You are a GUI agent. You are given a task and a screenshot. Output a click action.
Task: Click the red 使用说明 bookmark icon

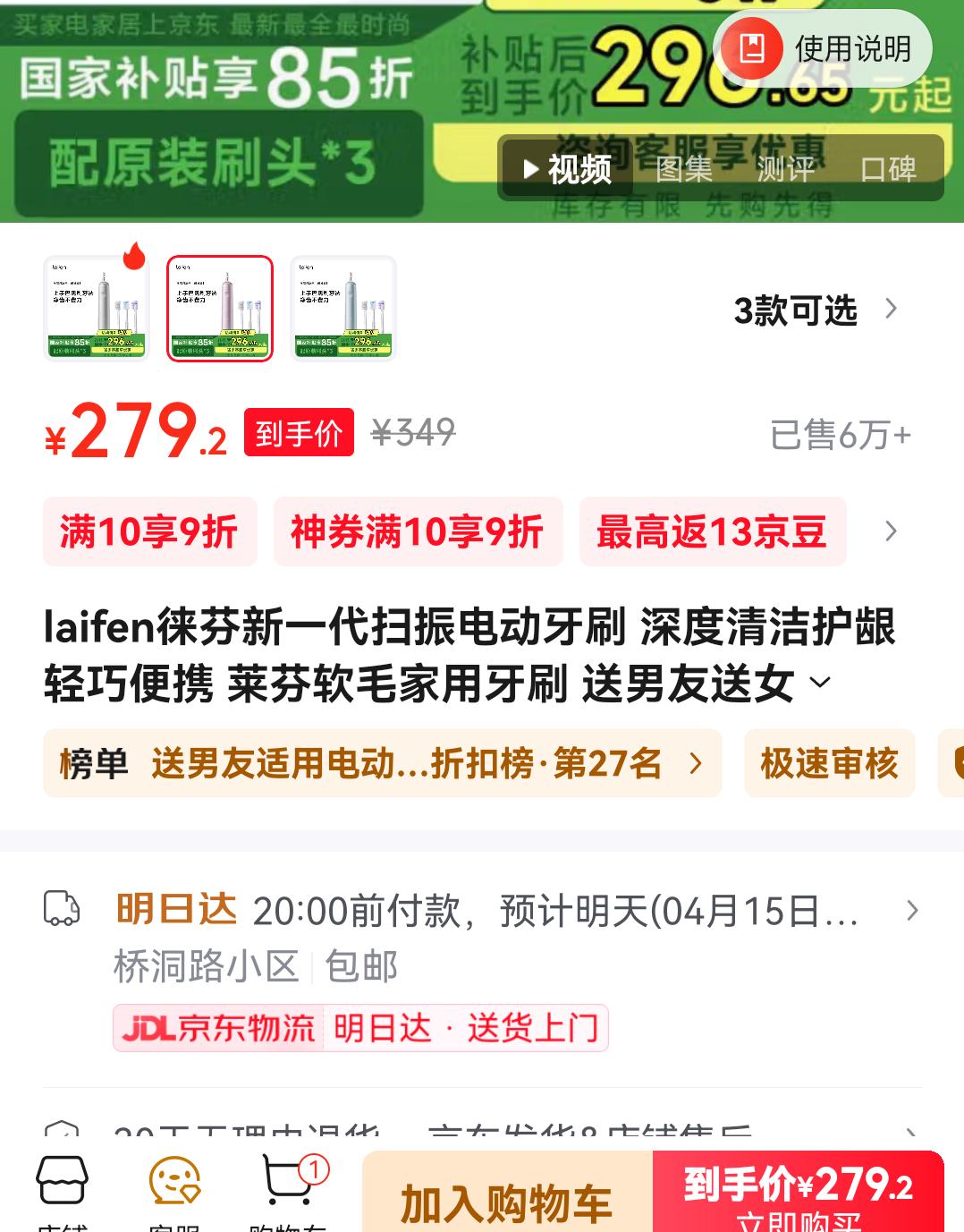click(754, 47)
